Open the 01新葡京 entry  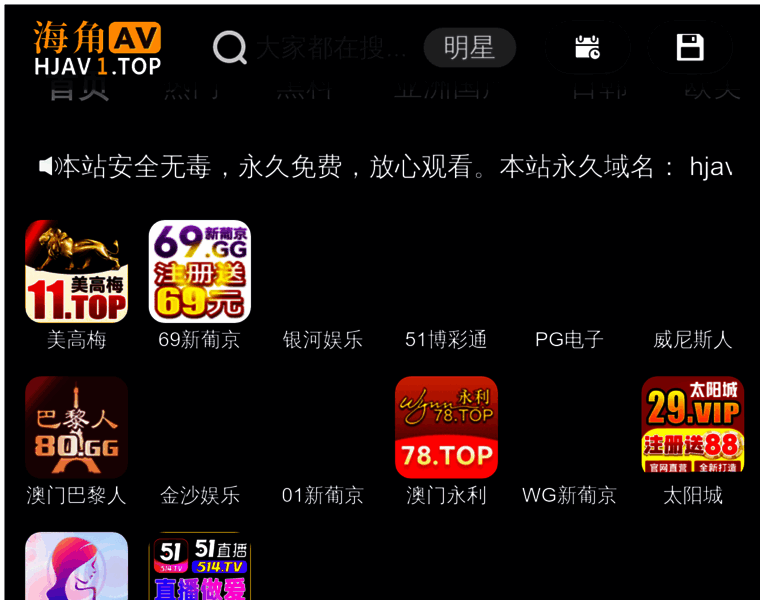click(x=322, y=494)
